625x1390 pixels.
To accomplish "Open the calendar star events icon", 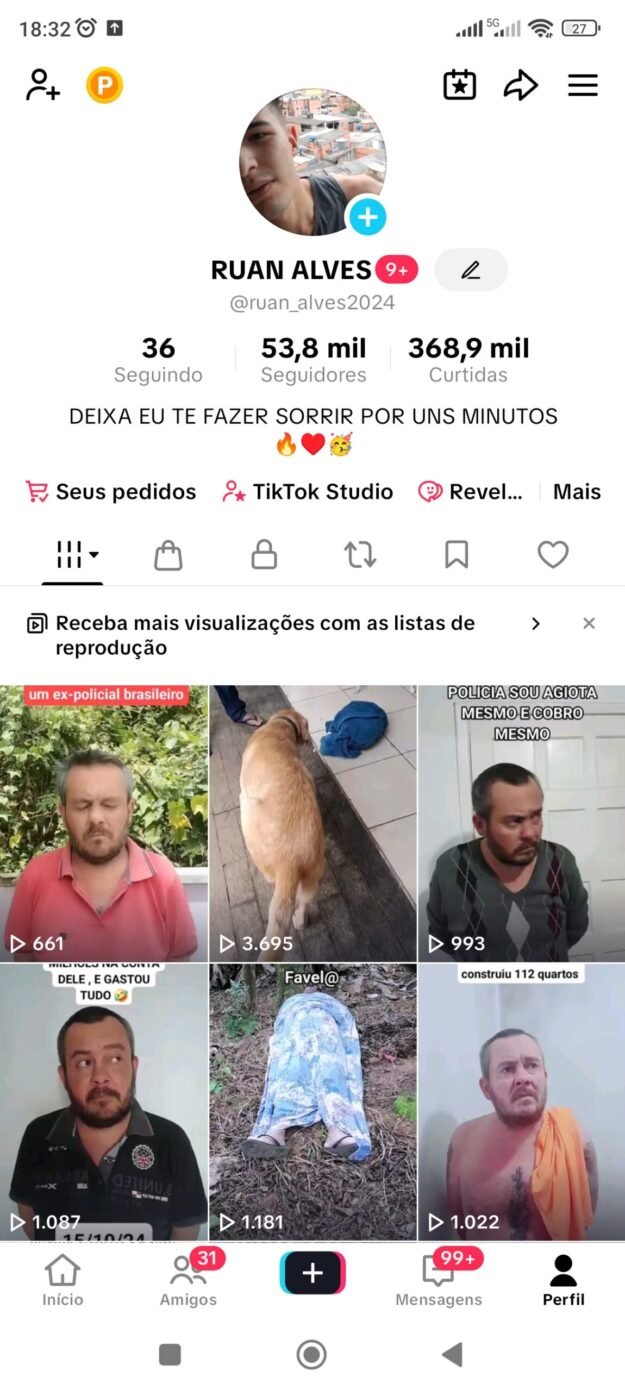I will (460, 85).
